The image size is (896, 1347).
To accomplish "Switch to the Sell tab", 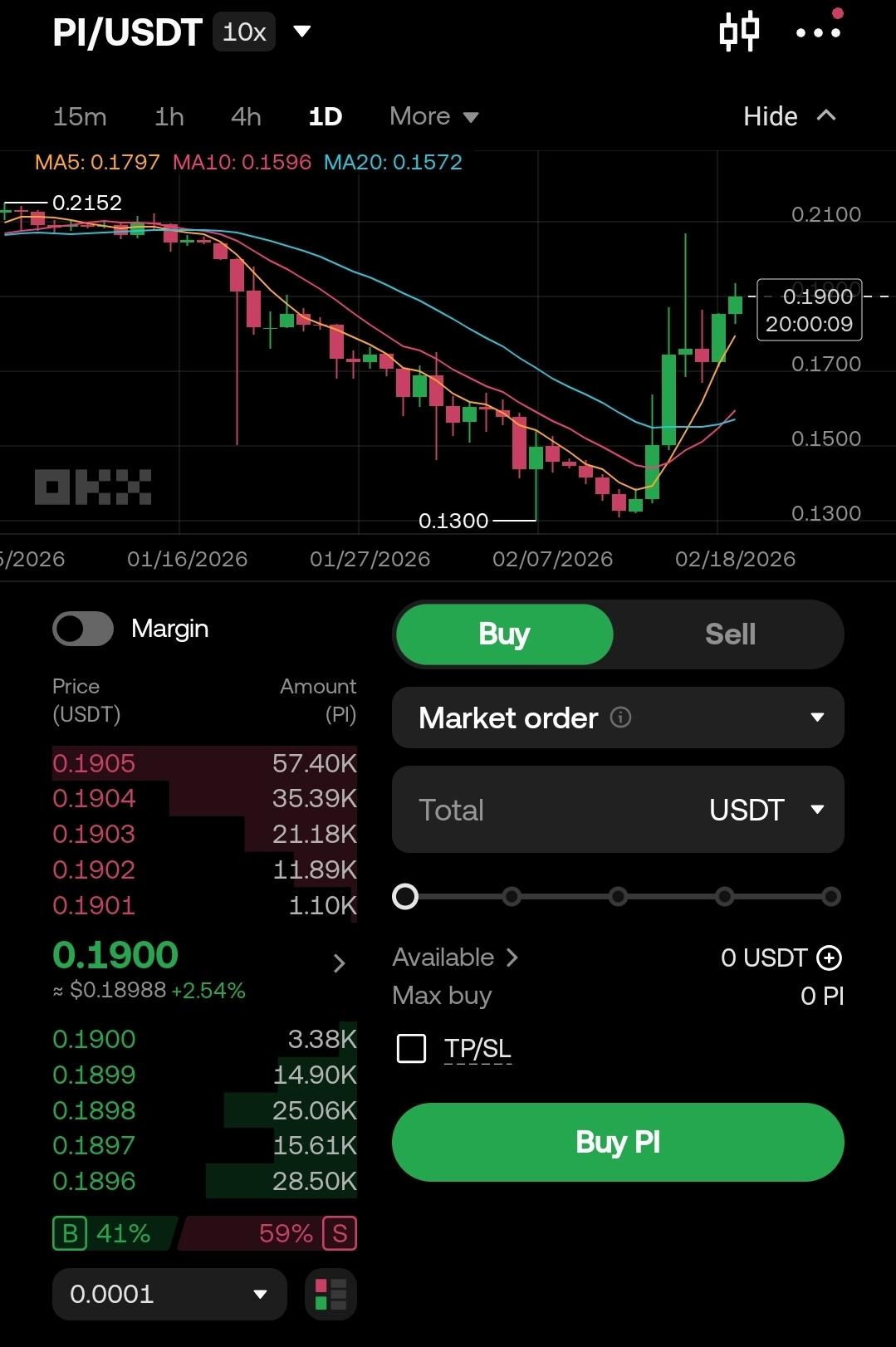I will (730, 634).
